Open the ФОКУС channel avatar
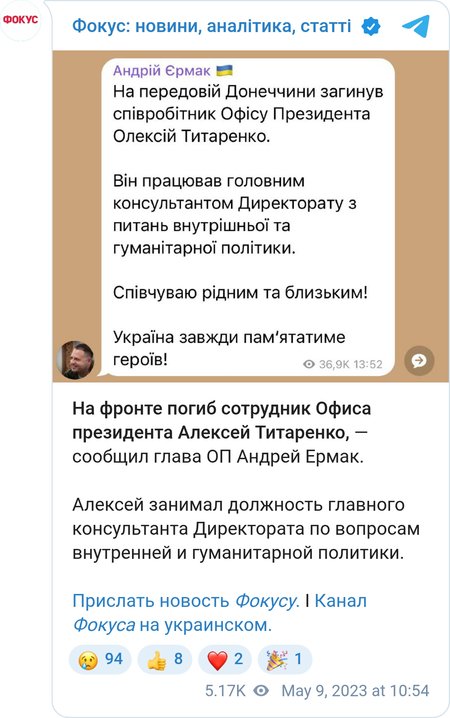Viewport: 450px width, 718px height. pyautogui.click(x=20, y=20)
